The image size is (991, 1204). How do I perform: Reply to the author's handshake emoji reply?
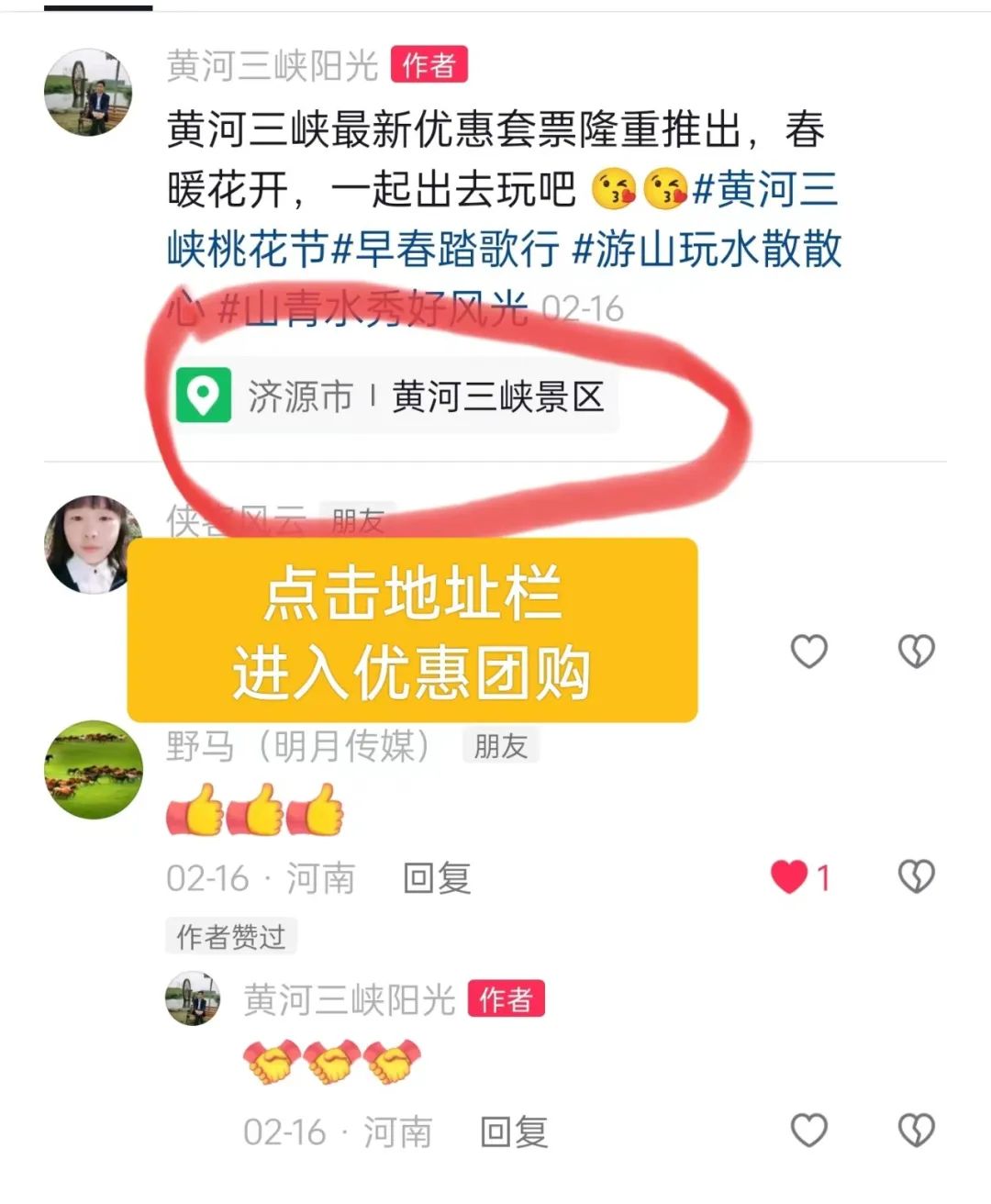point(514,1132)
